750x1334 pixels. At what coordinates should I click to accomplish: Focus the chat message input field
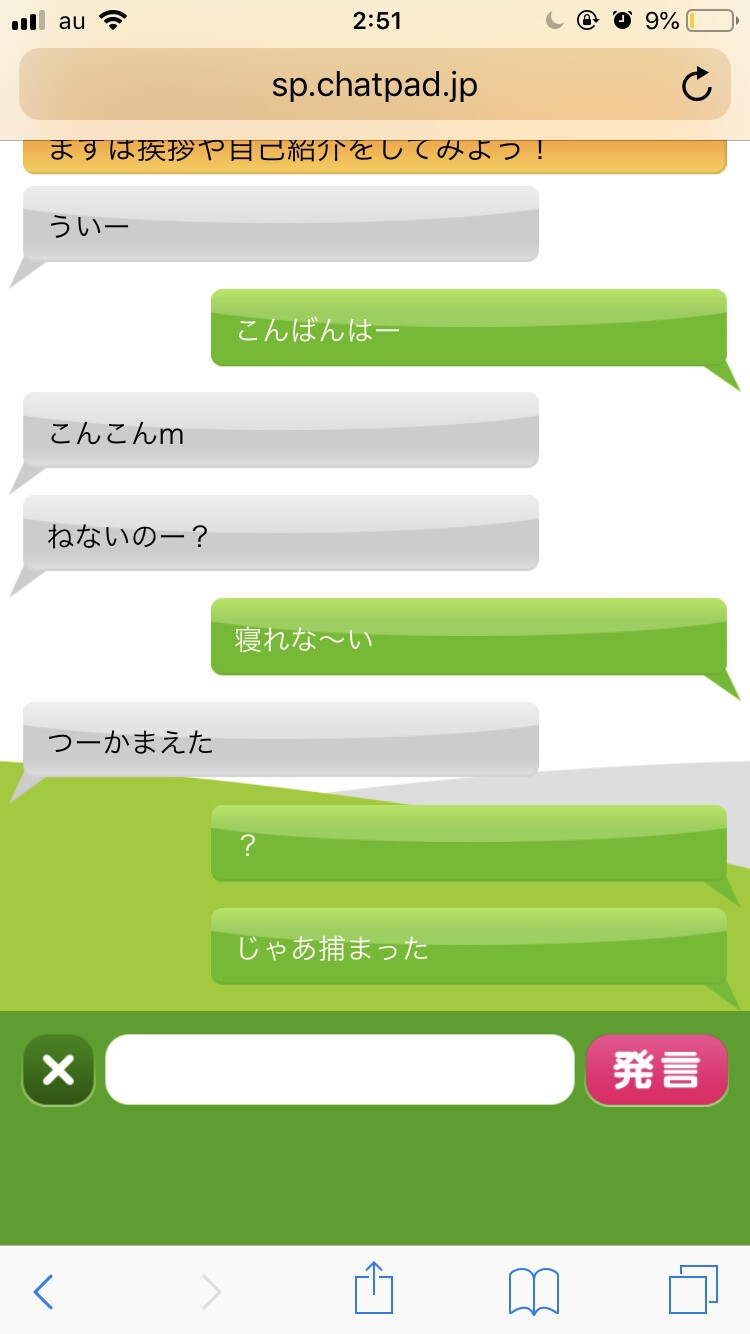click(x=340, y=1070)
